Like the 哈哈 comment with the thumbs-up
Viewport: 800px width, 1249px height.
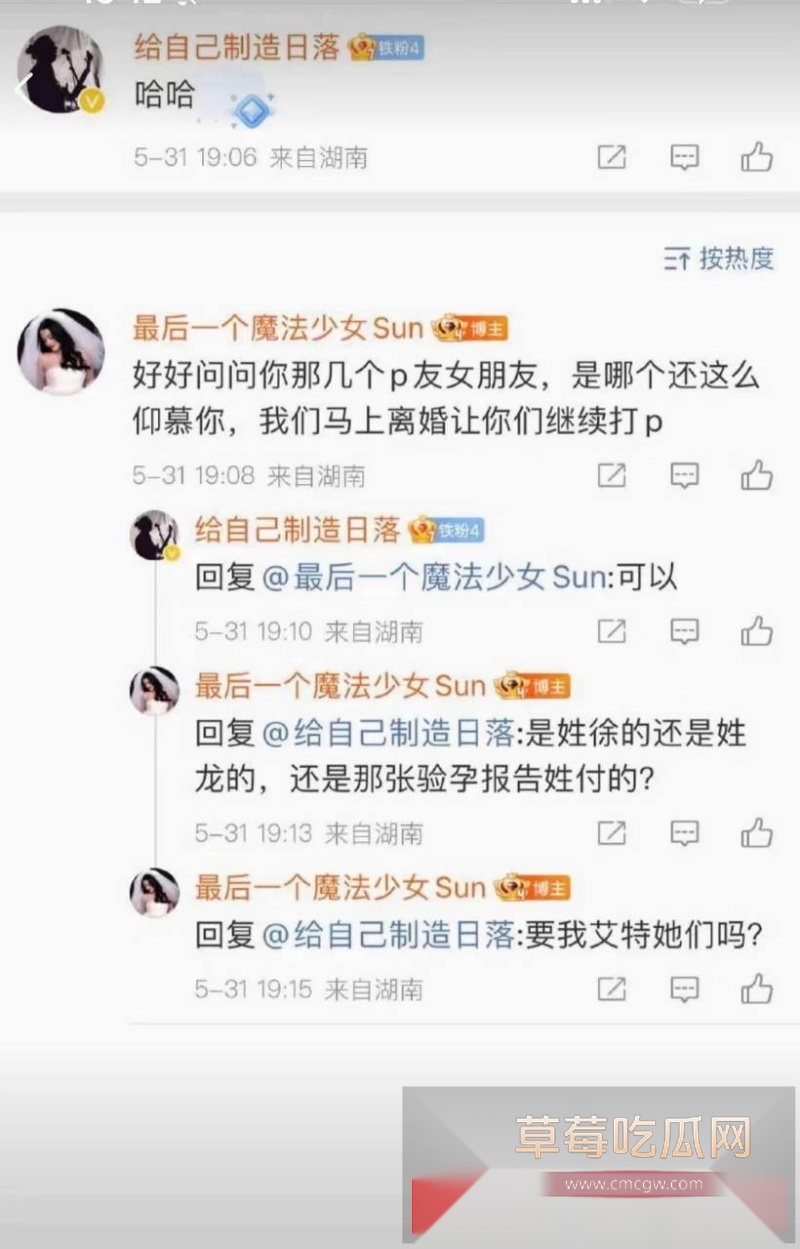(757, 157)
